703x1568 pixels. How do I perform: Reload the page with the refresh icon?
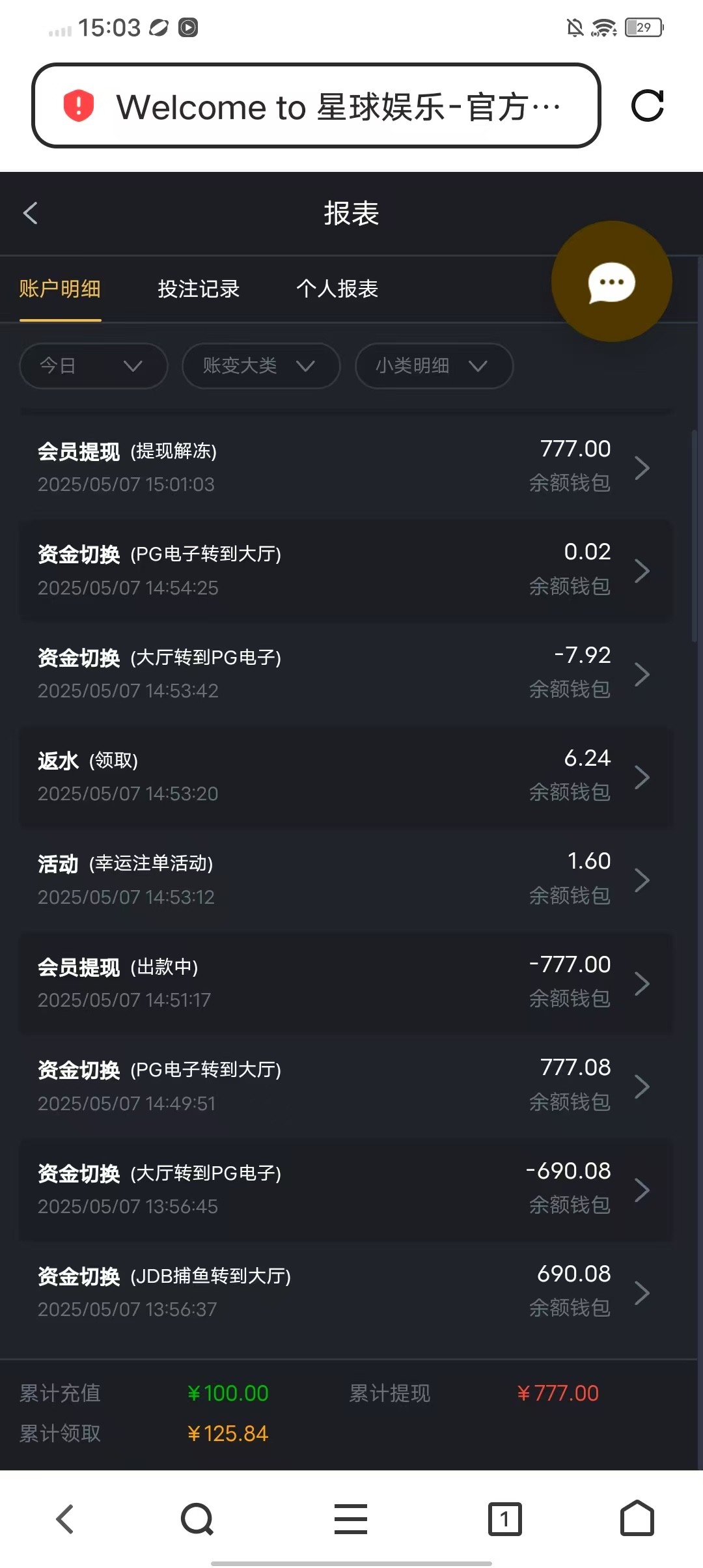(x=648, y=105)
